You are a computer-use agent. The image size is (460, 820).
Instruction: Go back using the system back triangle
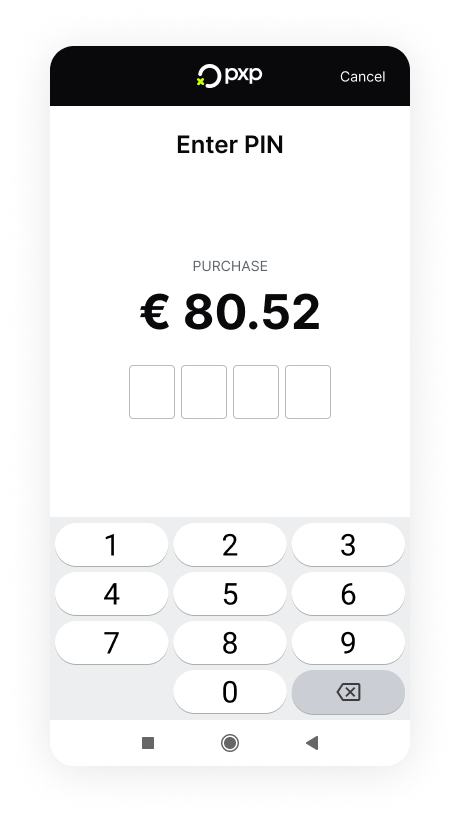(312, 743)
